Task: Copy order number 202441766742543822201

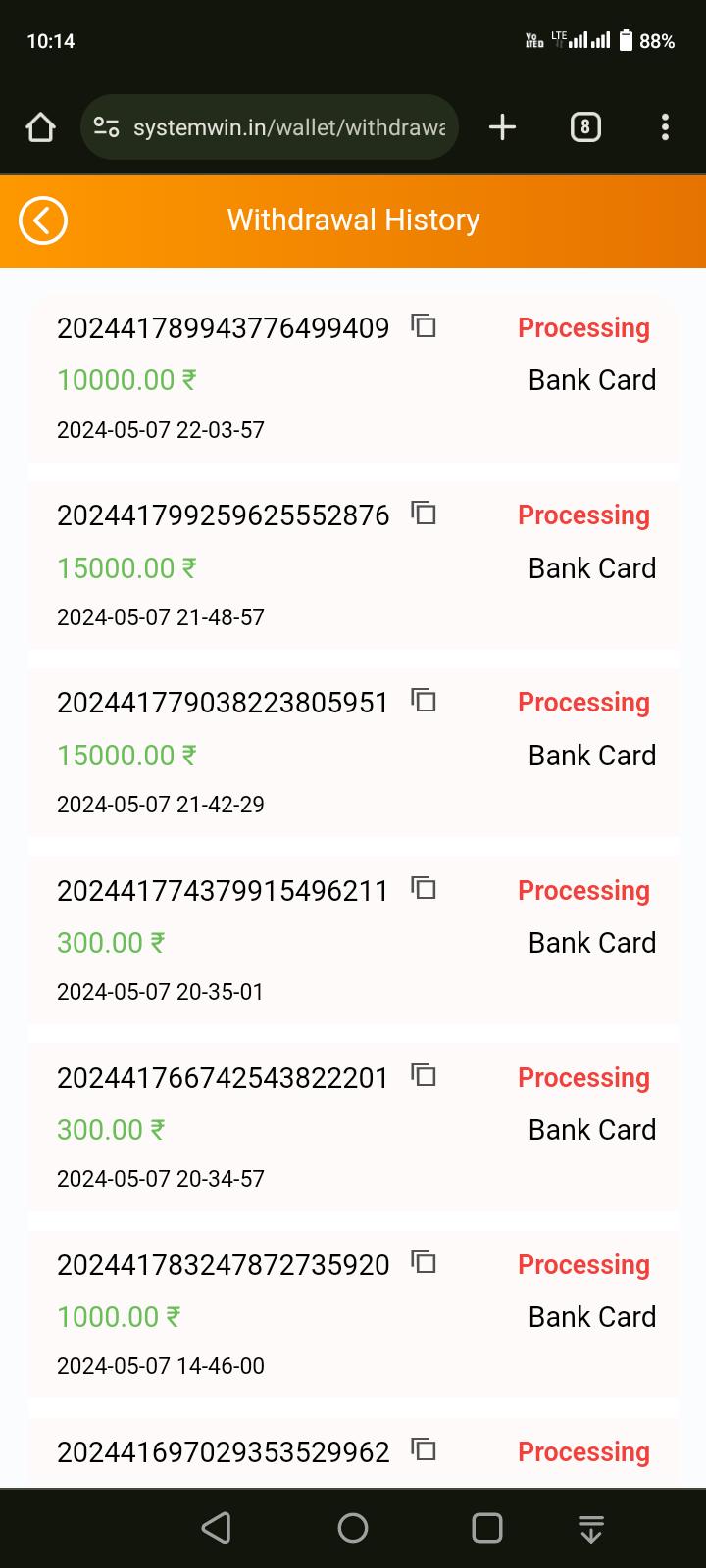Action: point(424,1075)
